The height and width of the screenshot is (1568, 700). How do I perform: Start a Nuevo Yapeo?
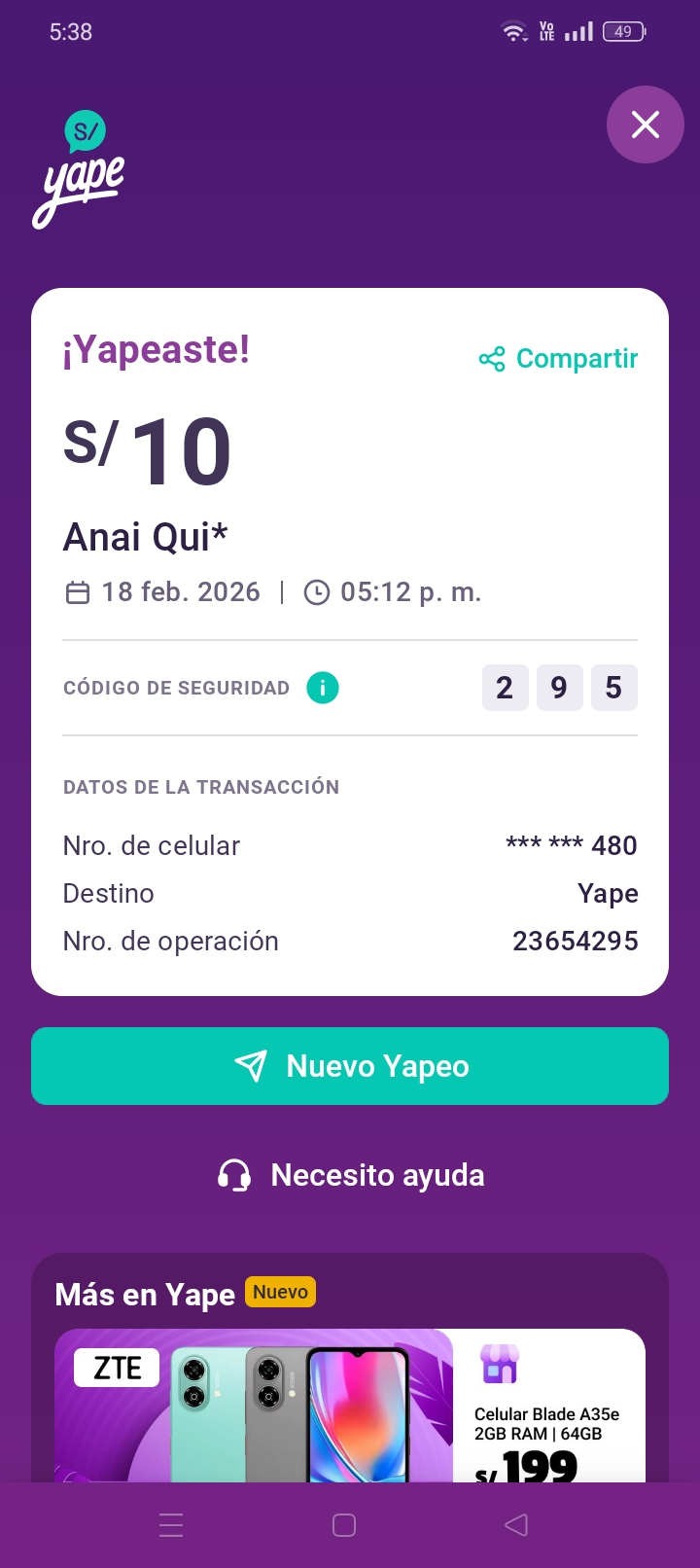[350, 1066]
